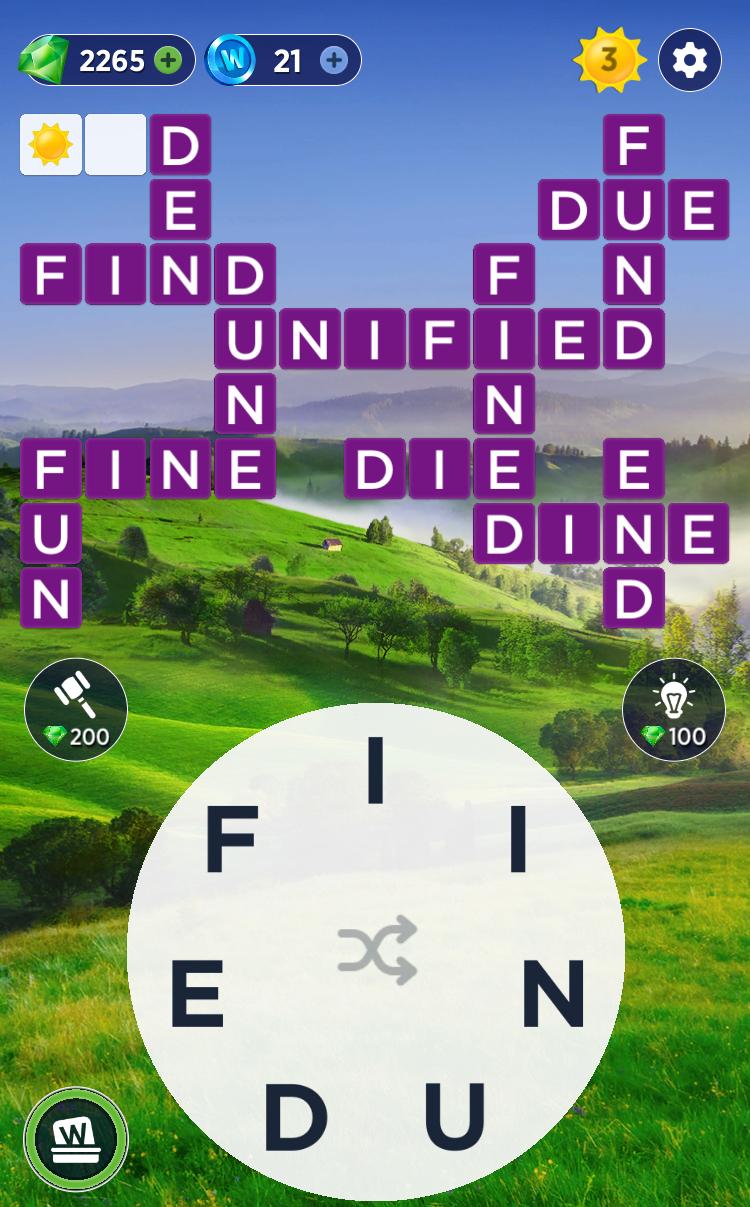Open the bonus words W button
This screenshot has height=1207, width=750.
click(x=76, y=1138)
